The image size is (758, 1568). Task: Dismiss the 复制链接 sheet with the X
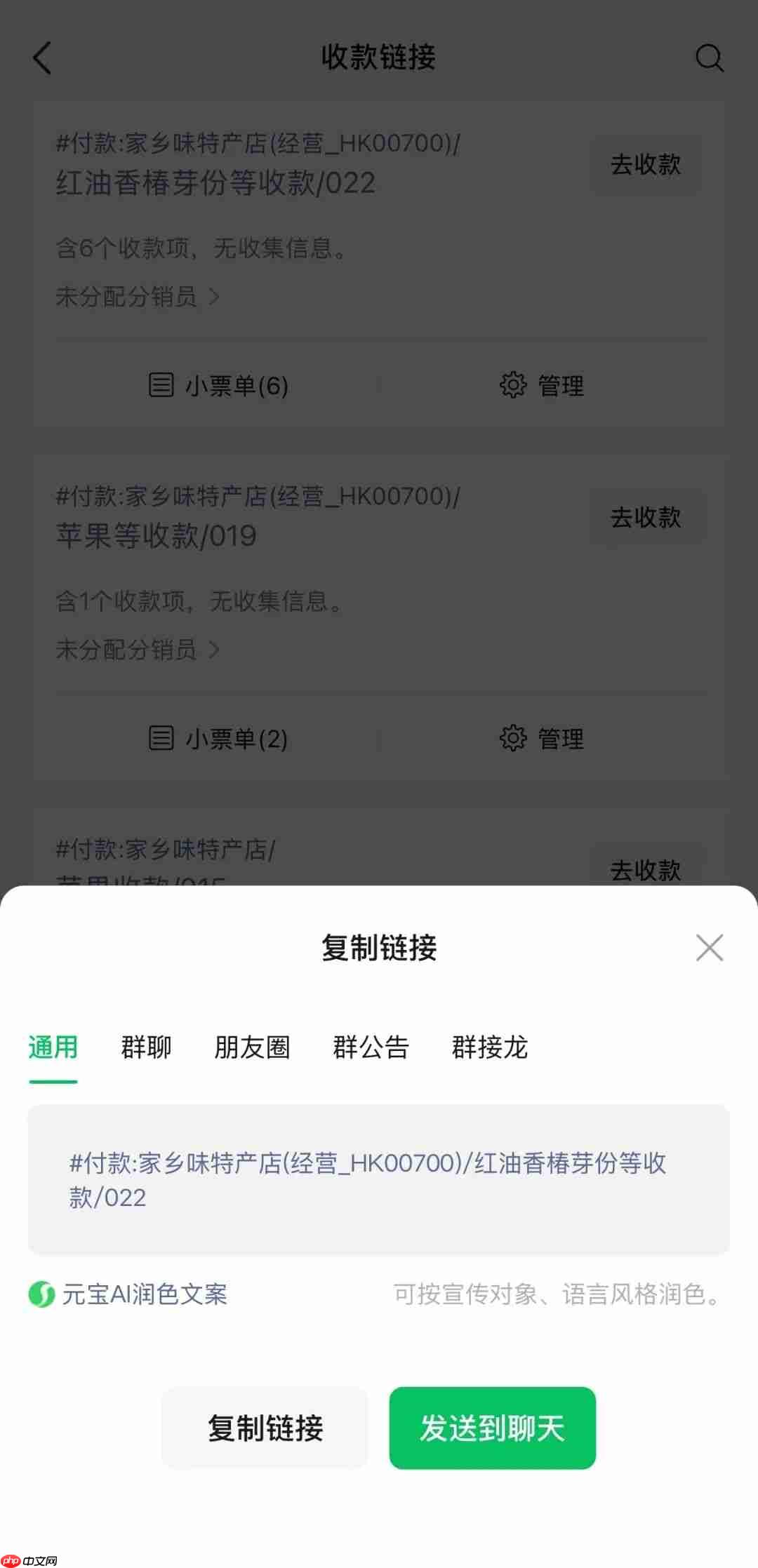pyautogui.click(x=709, y=948)
